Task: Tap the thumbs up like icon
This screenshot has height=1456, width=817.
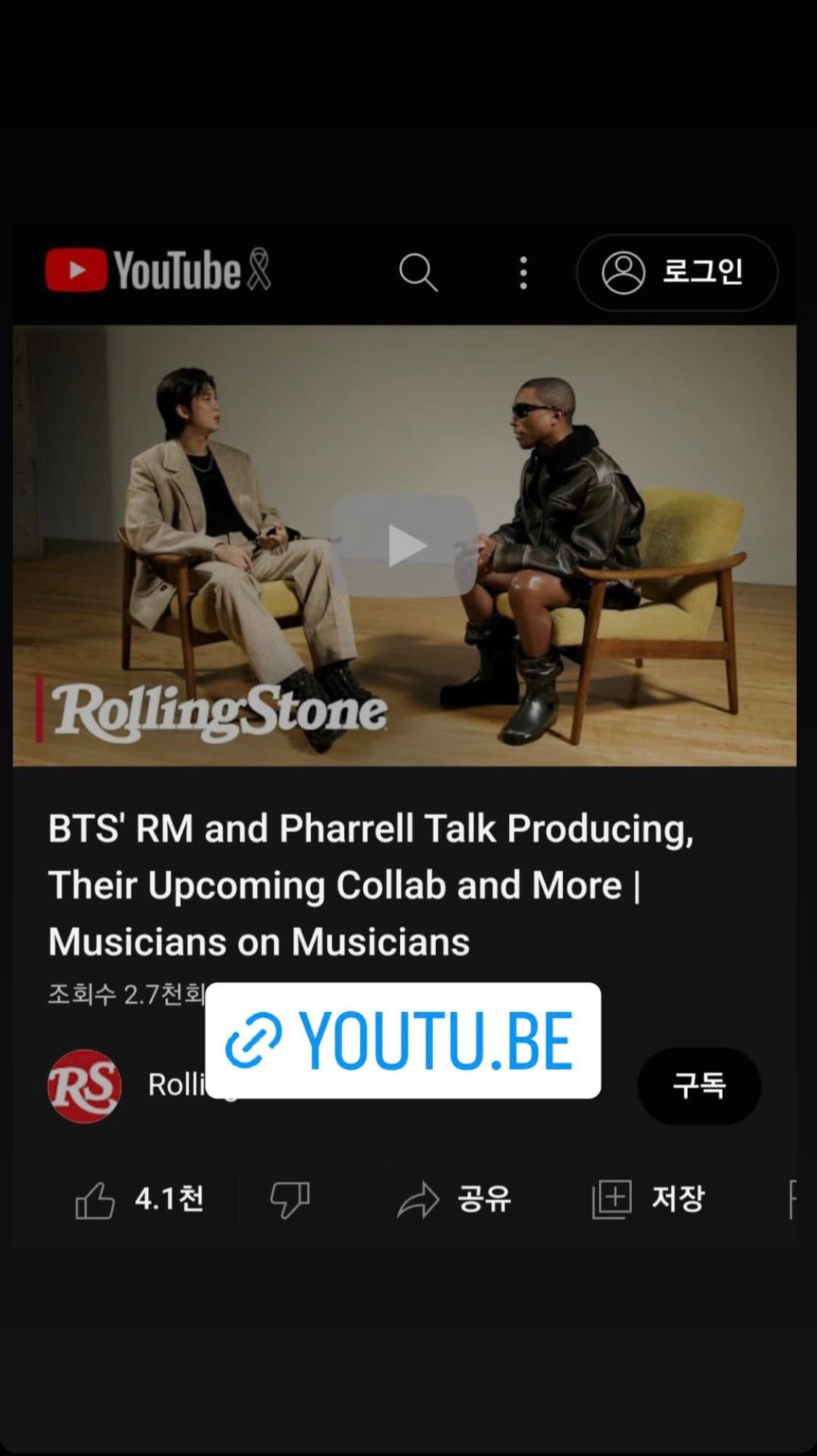Action: (95, 1200)
